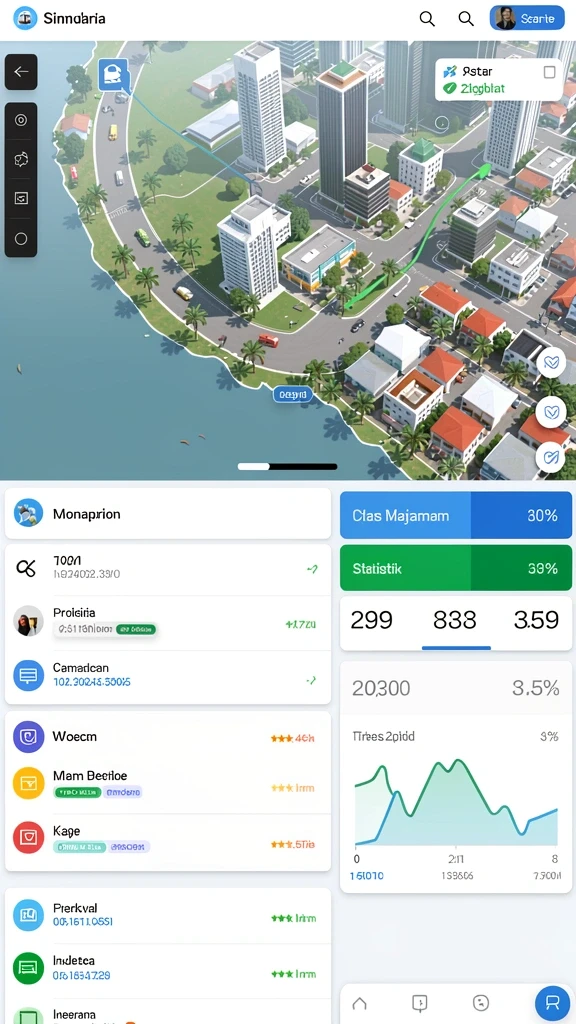Screen dimensions: 576x1024
Task: Open the Monaprion card
Action: click(x=168, y=513)
